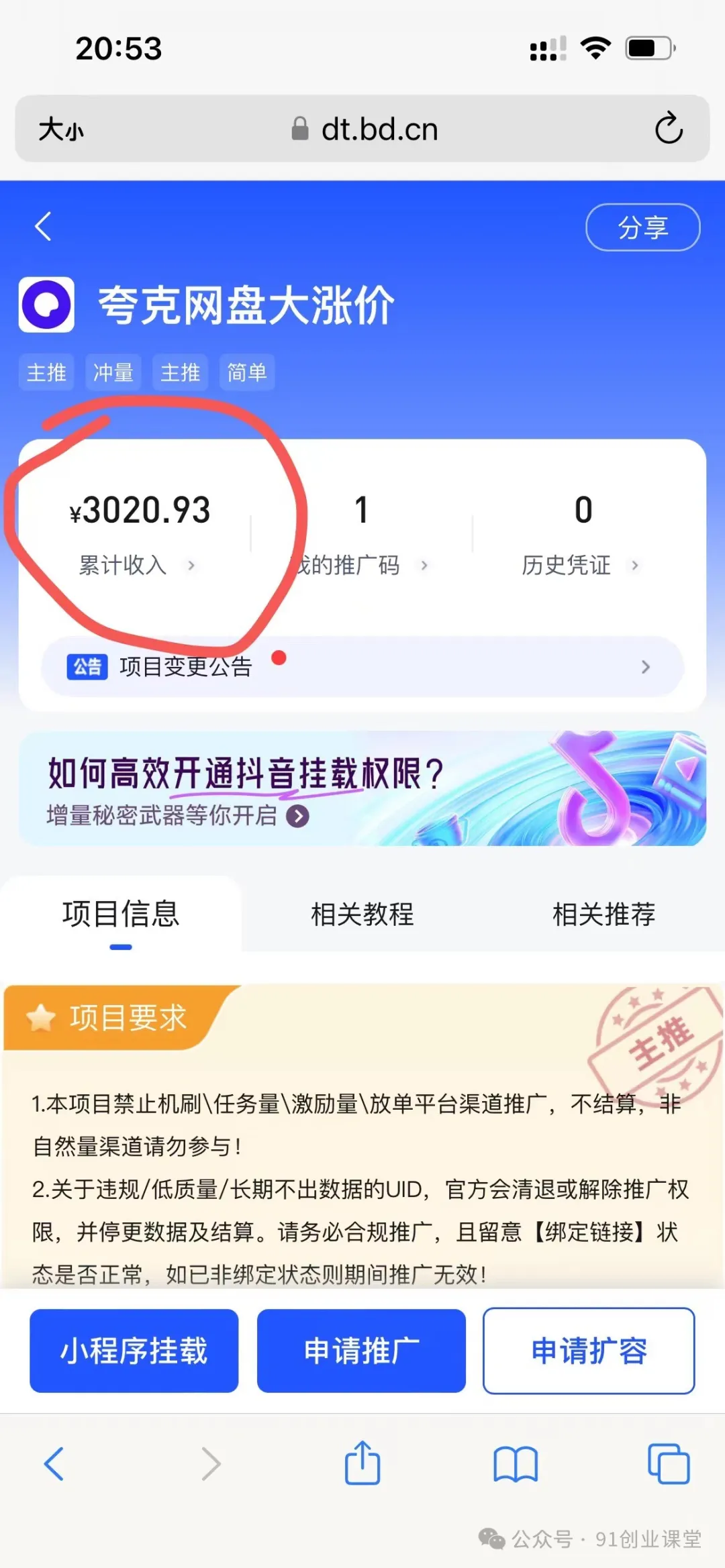
Task: Switch to the 相关推荐 tab
Action: 603,914
